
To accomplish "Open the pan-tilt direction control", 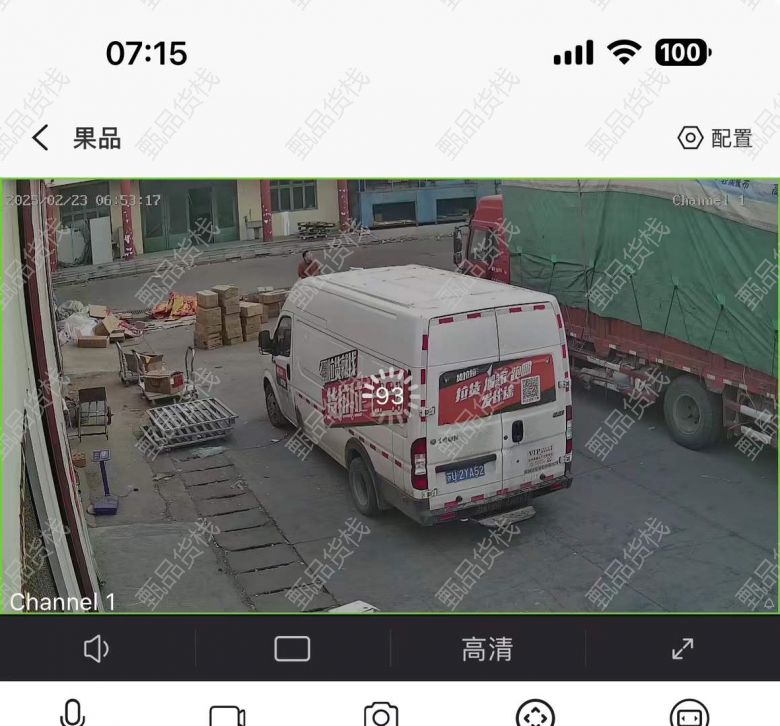I will [535, 715].
